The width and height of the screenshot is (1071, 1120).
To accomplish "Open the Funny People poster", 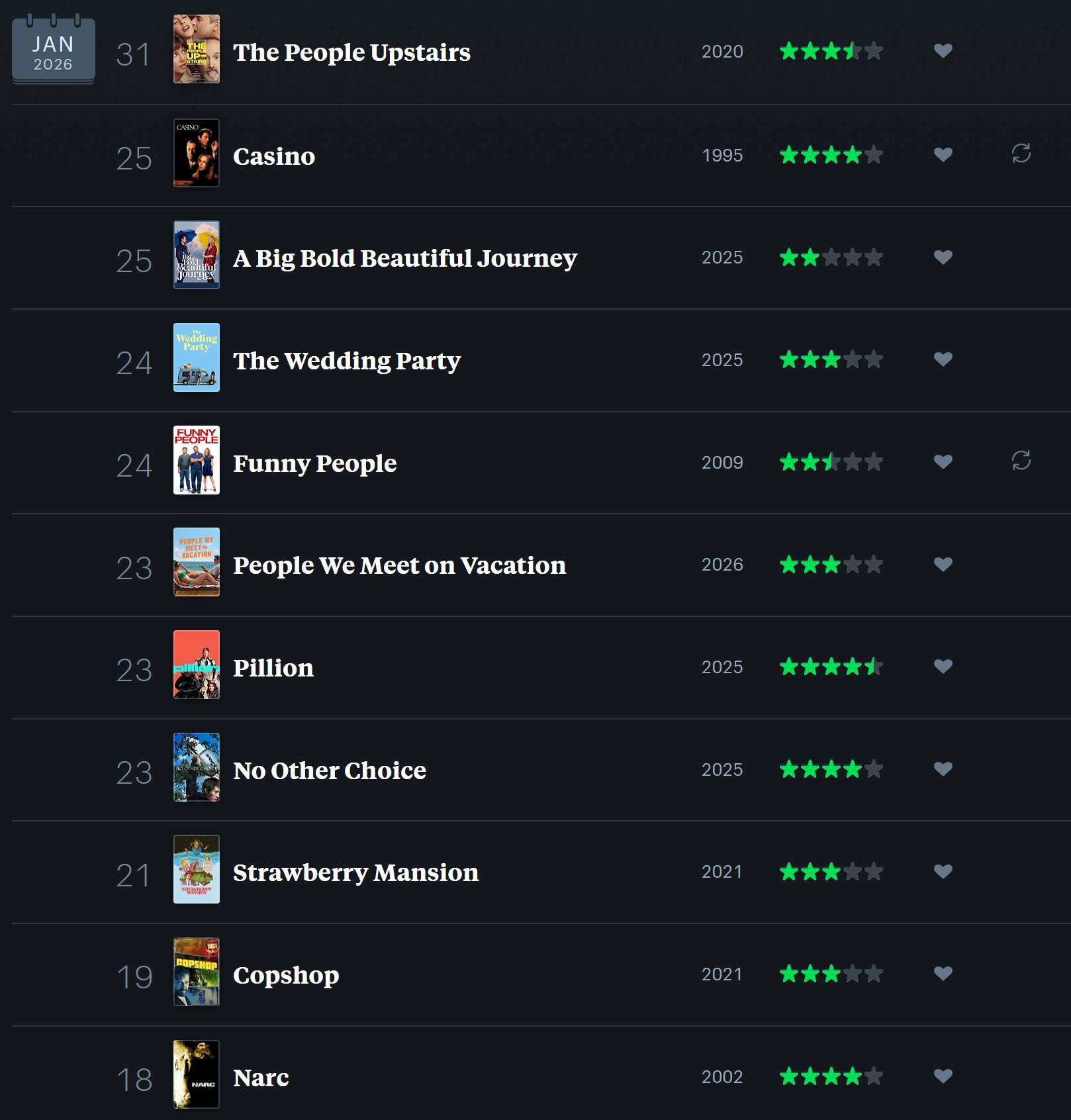I will point(196,460).
